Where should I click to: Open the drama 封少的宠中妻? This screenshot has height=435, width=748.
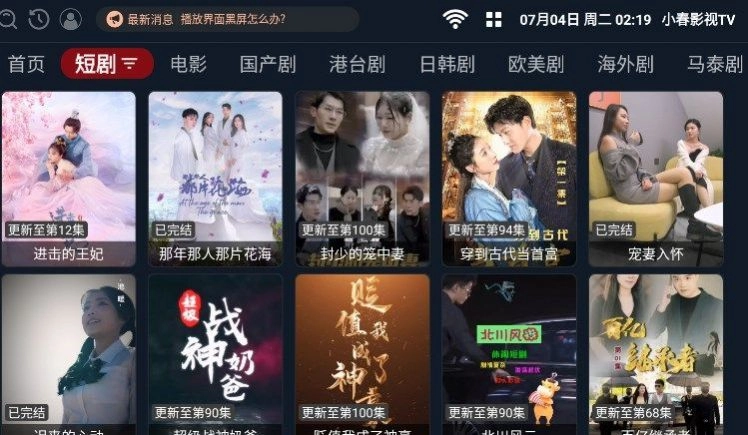(x=362, y=178)
